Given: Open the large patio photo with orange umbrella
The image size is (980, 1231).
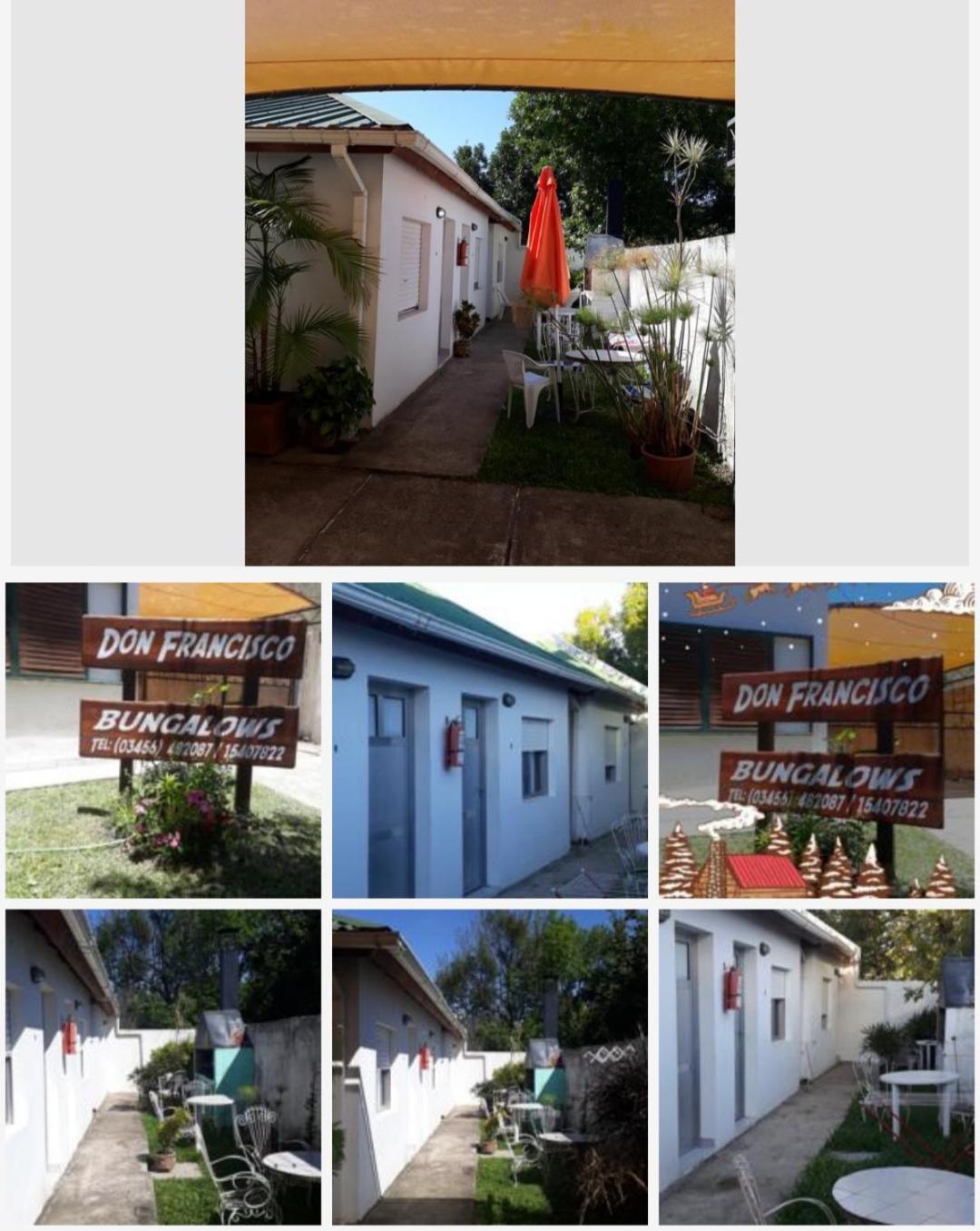Looking at the screenshot, I should pyautogui.click(x=489, y=282).
